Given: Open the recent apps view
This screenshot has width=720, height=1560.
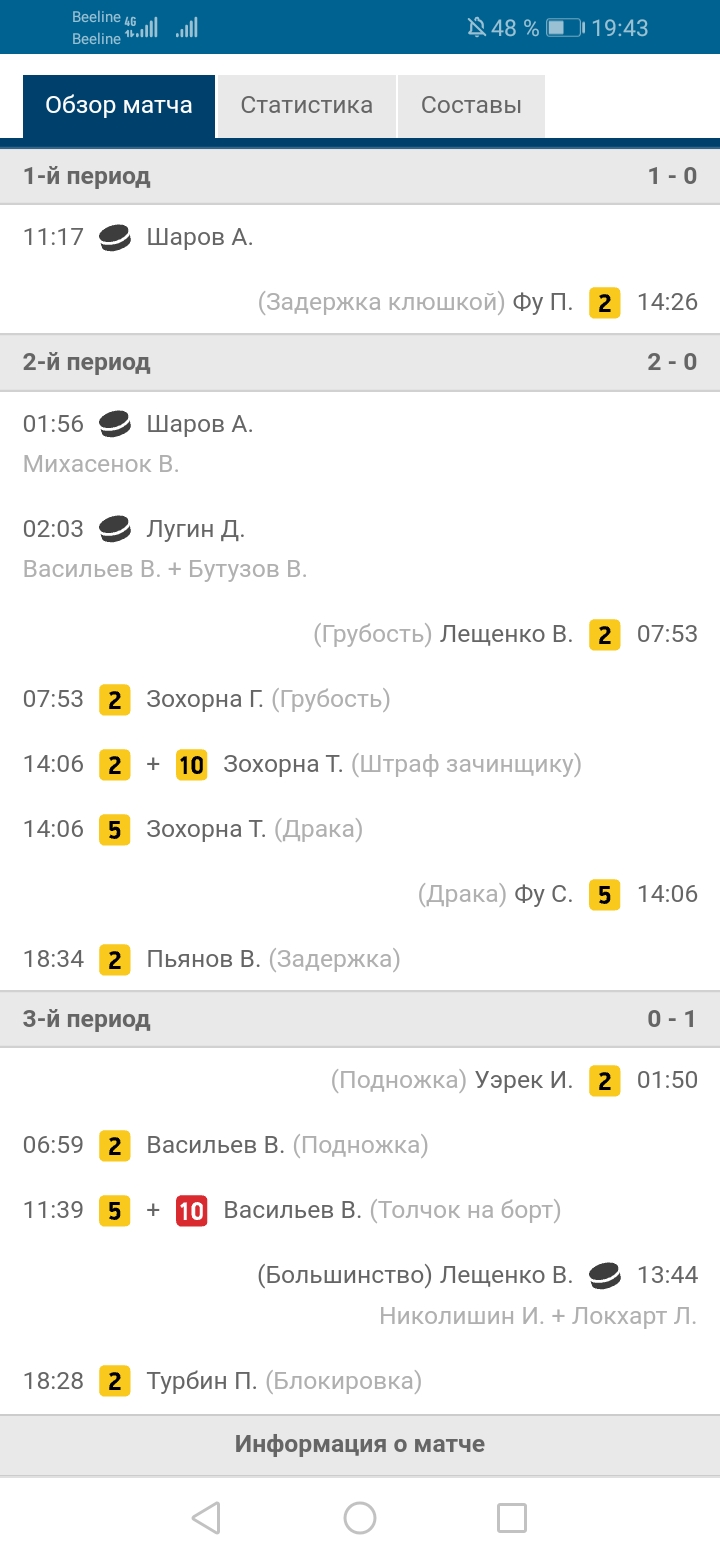Looking at the screenshot, I should pyautogui.click(x=512, y=1518).
